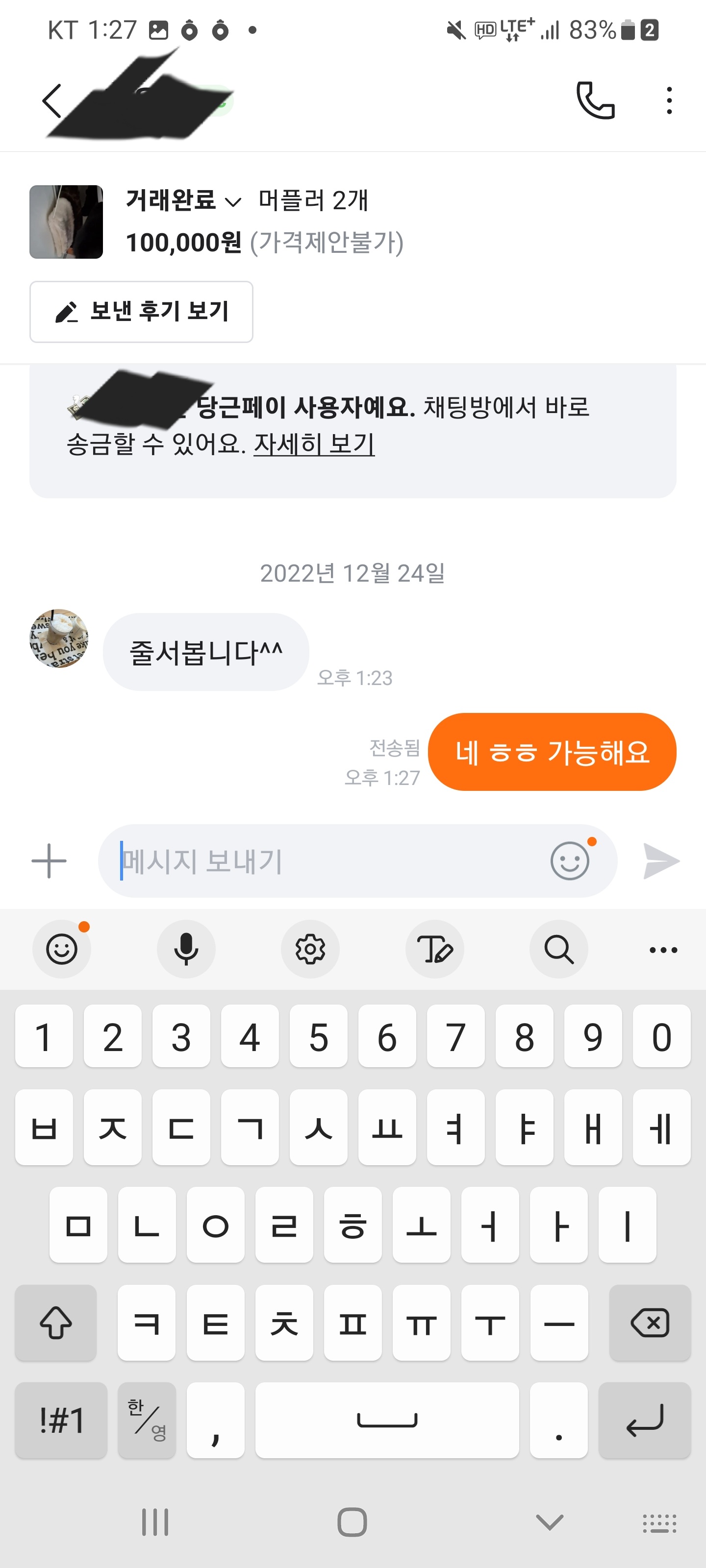Open emoticon picker in message box
Screen dimensions: 706x1568
point(570,861)
